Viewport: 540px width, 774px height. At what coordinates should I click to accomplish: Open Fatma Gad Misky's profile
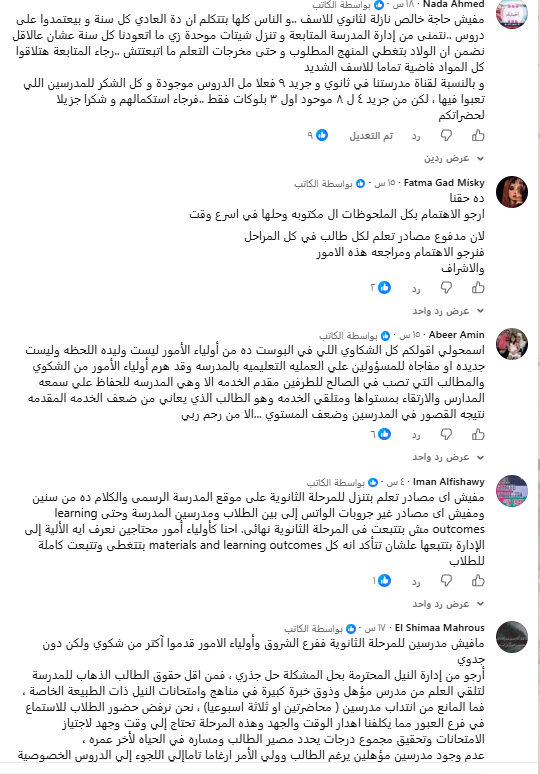[x=444, y=183]
